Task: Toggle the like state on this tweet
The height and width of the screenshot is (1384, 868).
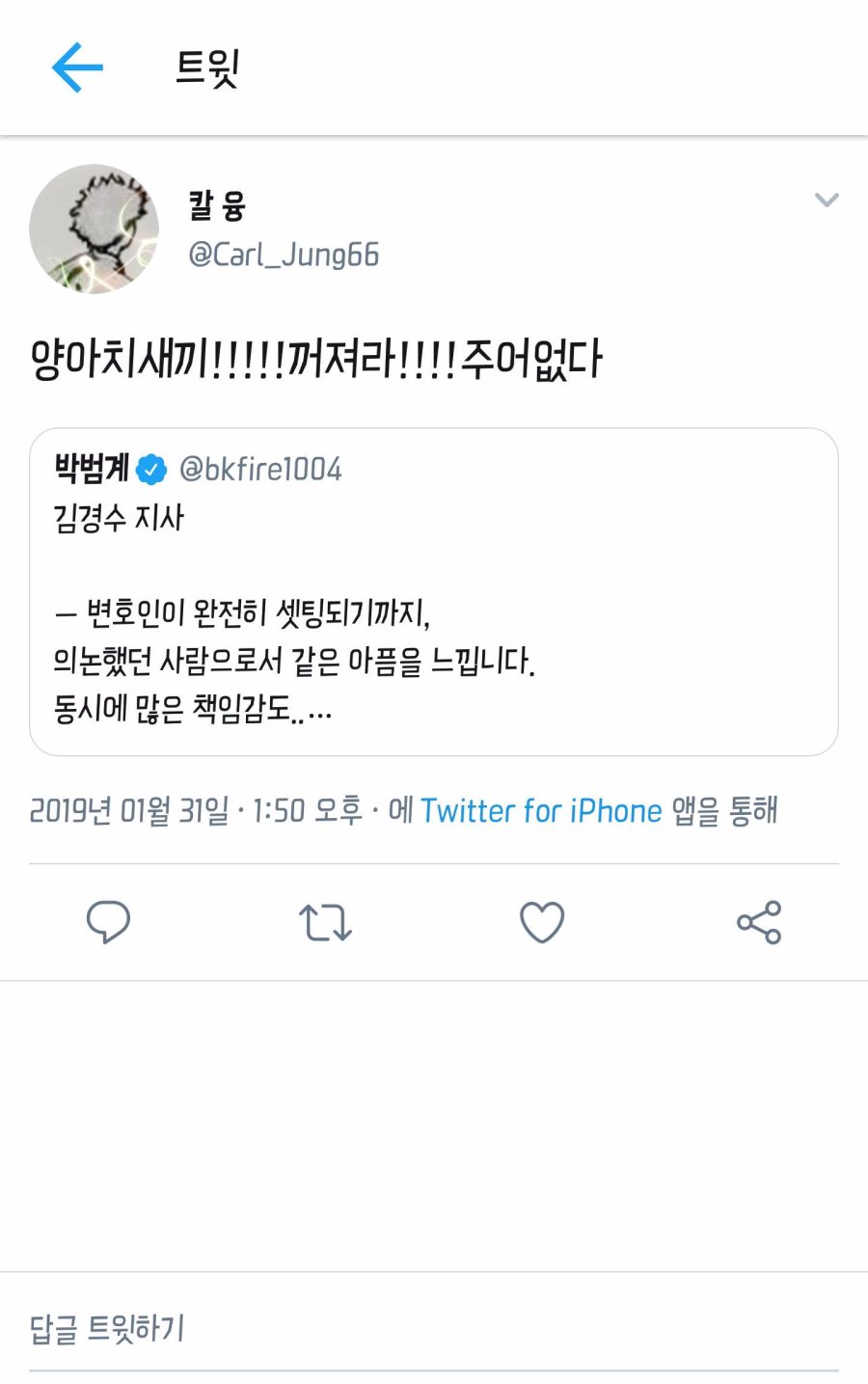Action: pos(541,922)
